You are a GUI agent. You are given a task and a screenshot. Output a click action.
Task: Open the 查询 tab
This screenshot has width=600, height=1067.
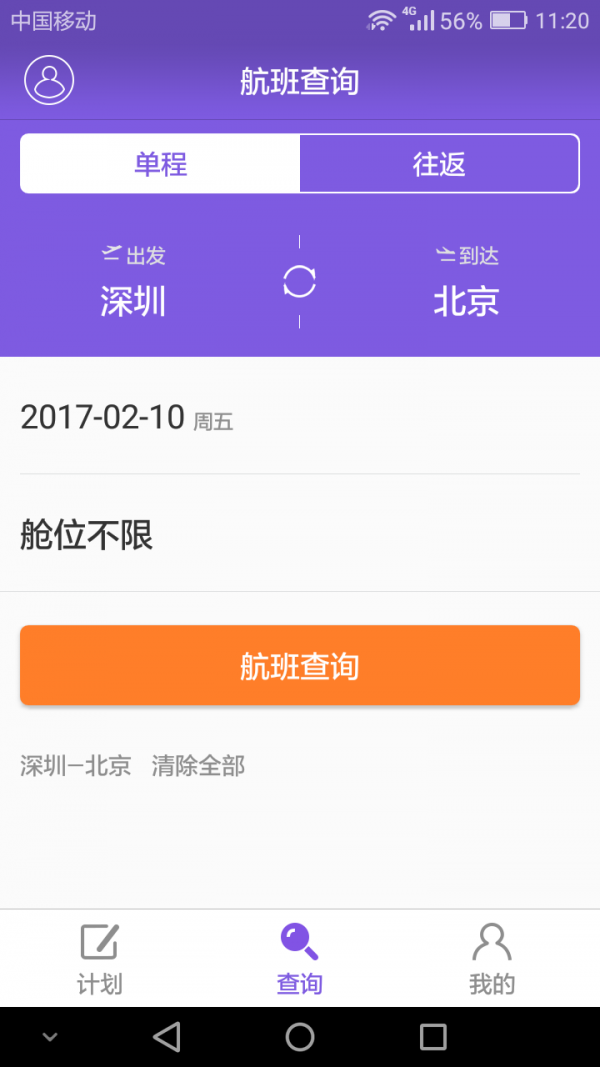coord(300,959)
